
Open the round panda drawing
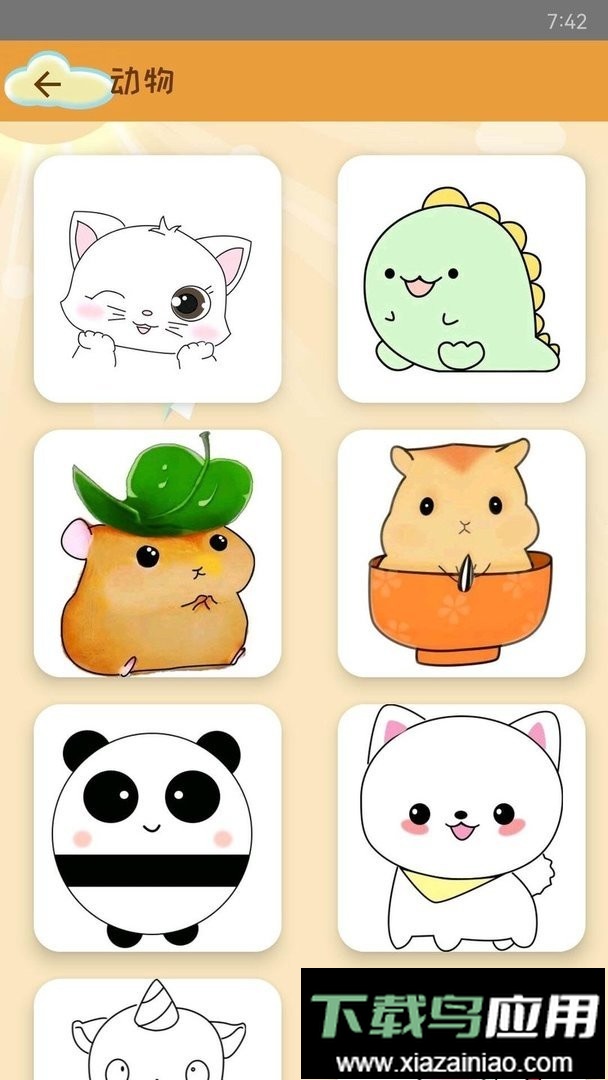[158, 828]
